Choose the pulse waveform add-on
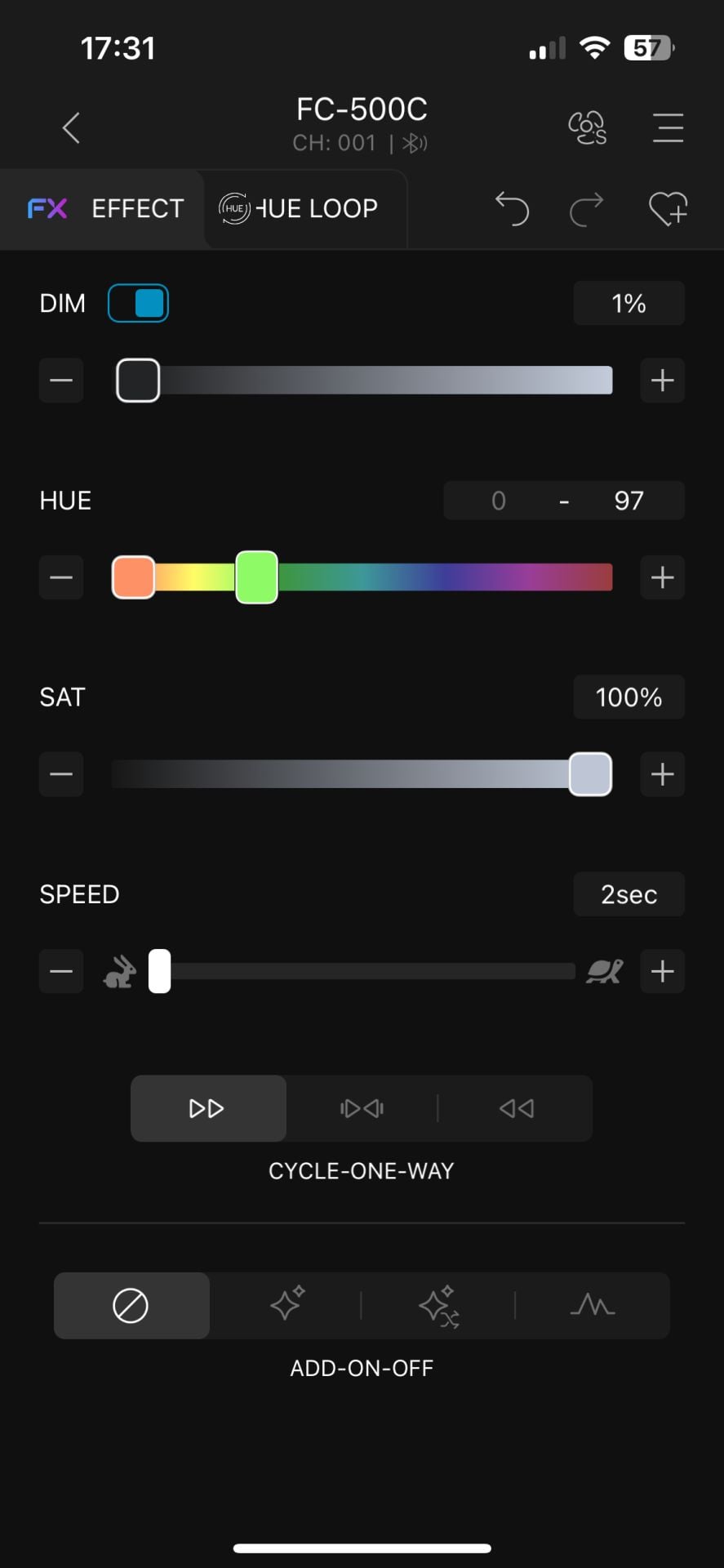This screenshot has height=1568, width=724. 593,1305
